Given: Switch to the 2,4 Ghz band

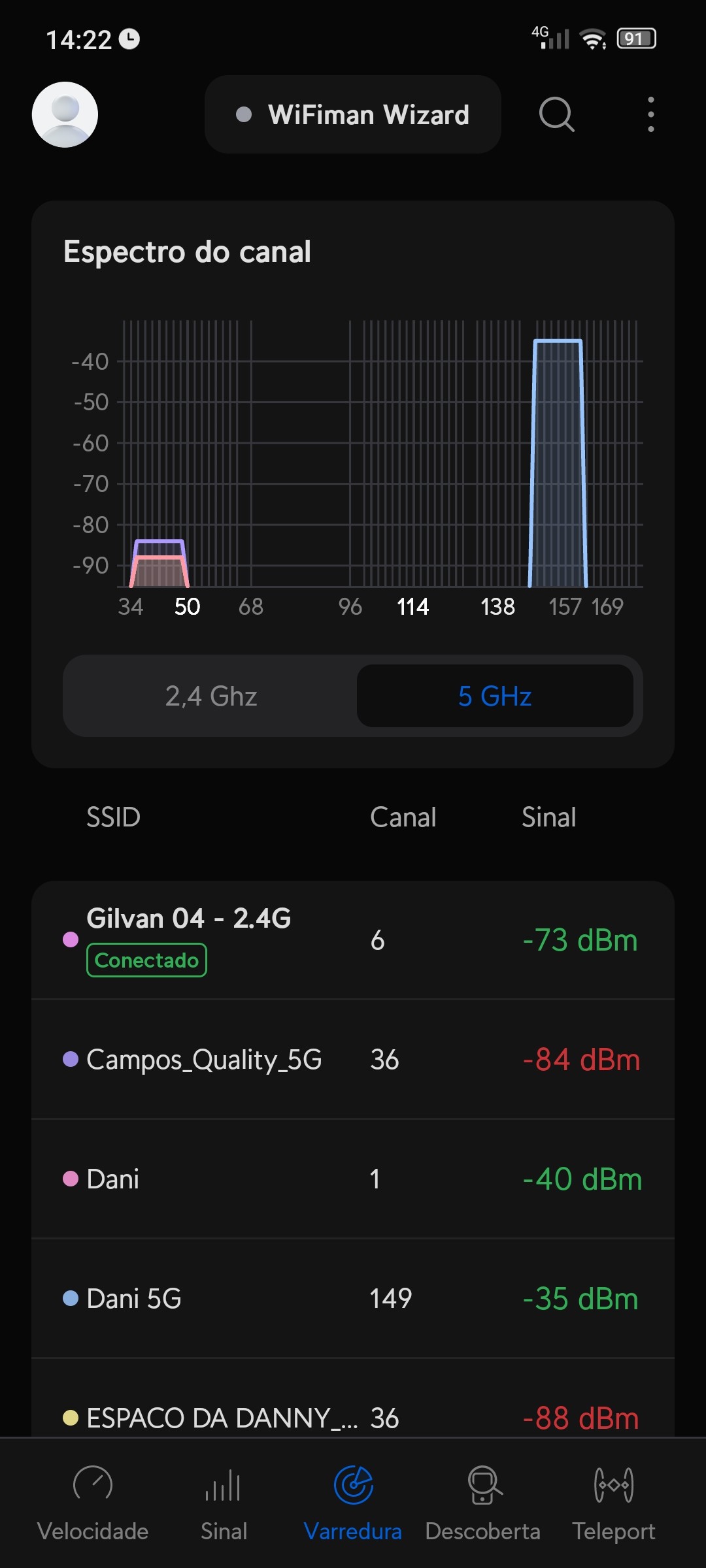Looking at the screenshot, I should point(210,696).
